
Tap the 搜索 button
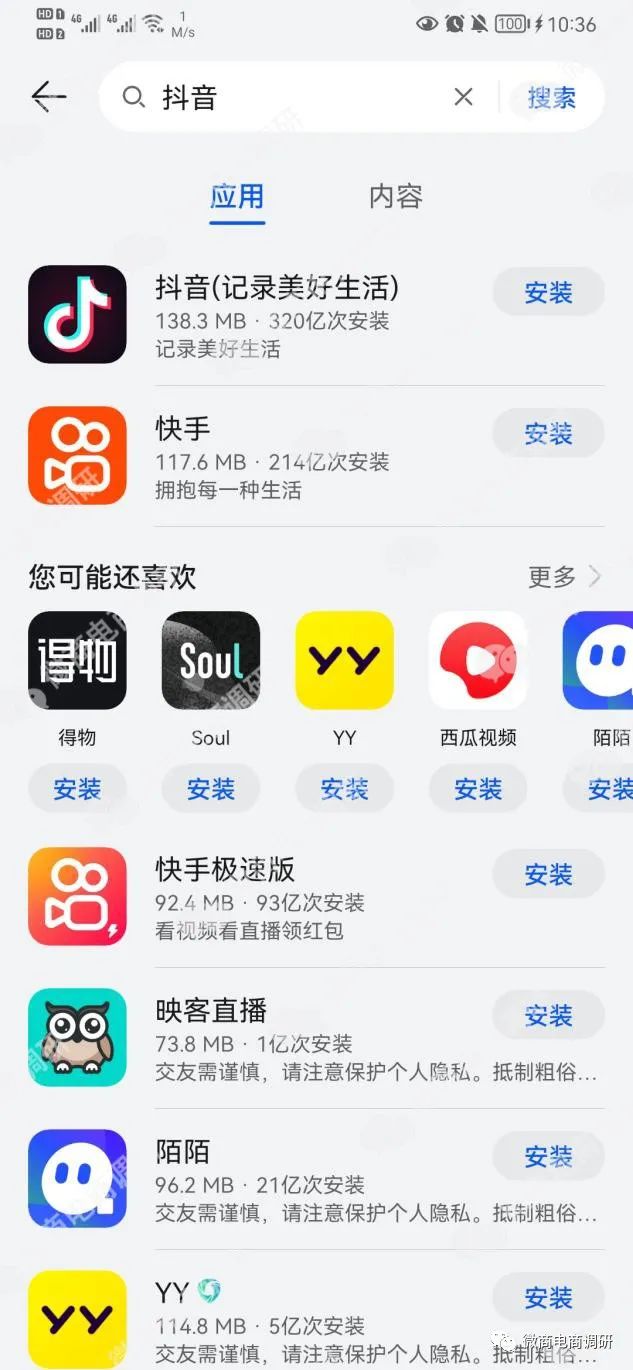click(x=551, y=97)
